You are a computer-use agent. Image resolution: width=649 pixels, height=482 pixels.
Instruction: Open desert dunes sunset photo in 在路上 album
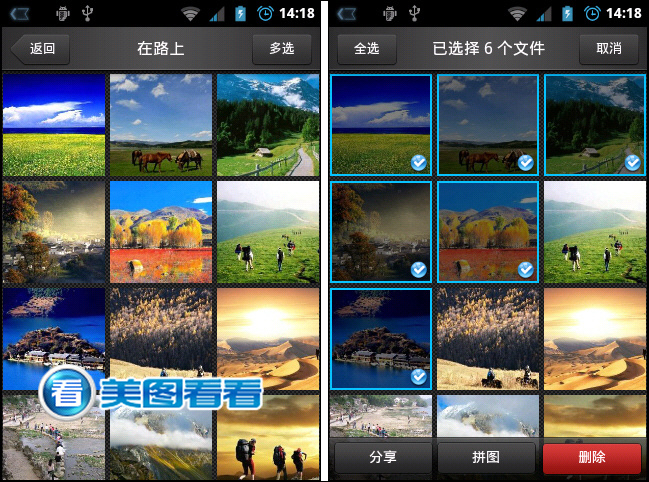[267, 339]
